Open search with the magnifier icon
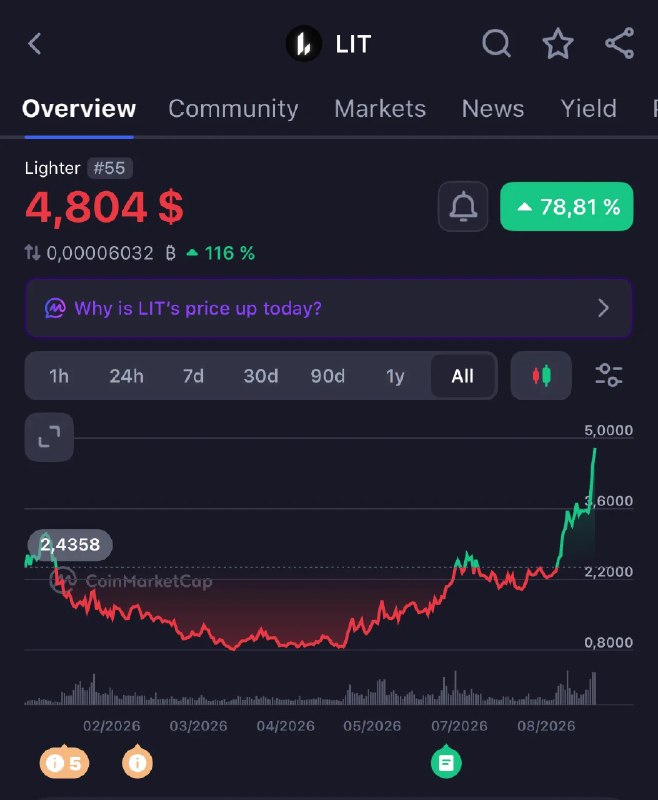658x800 pixels. coord(496,43)
